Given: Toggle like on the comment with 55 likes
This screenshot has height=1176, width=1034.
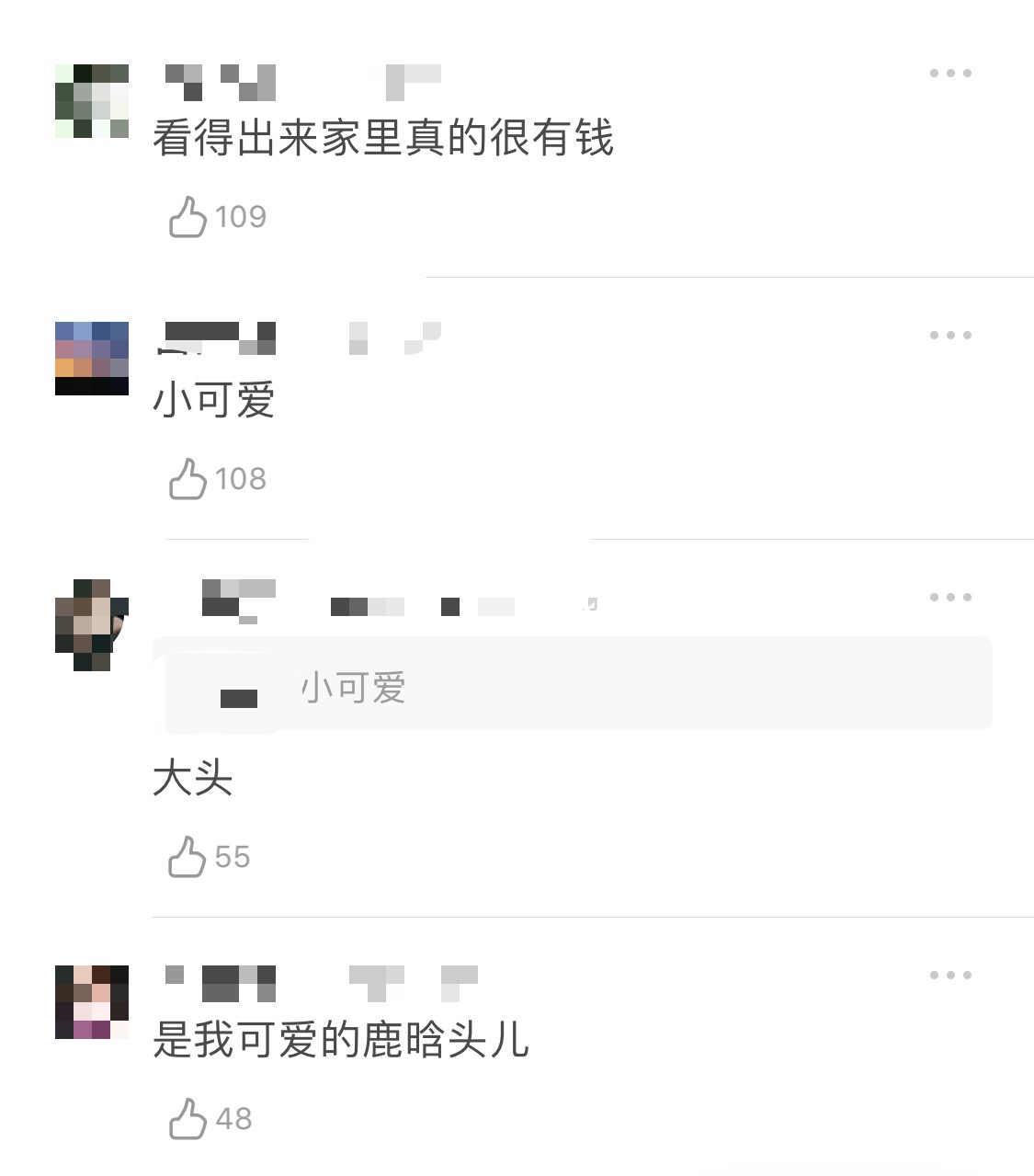Looking at the screenshot, I should click(188, 857).
